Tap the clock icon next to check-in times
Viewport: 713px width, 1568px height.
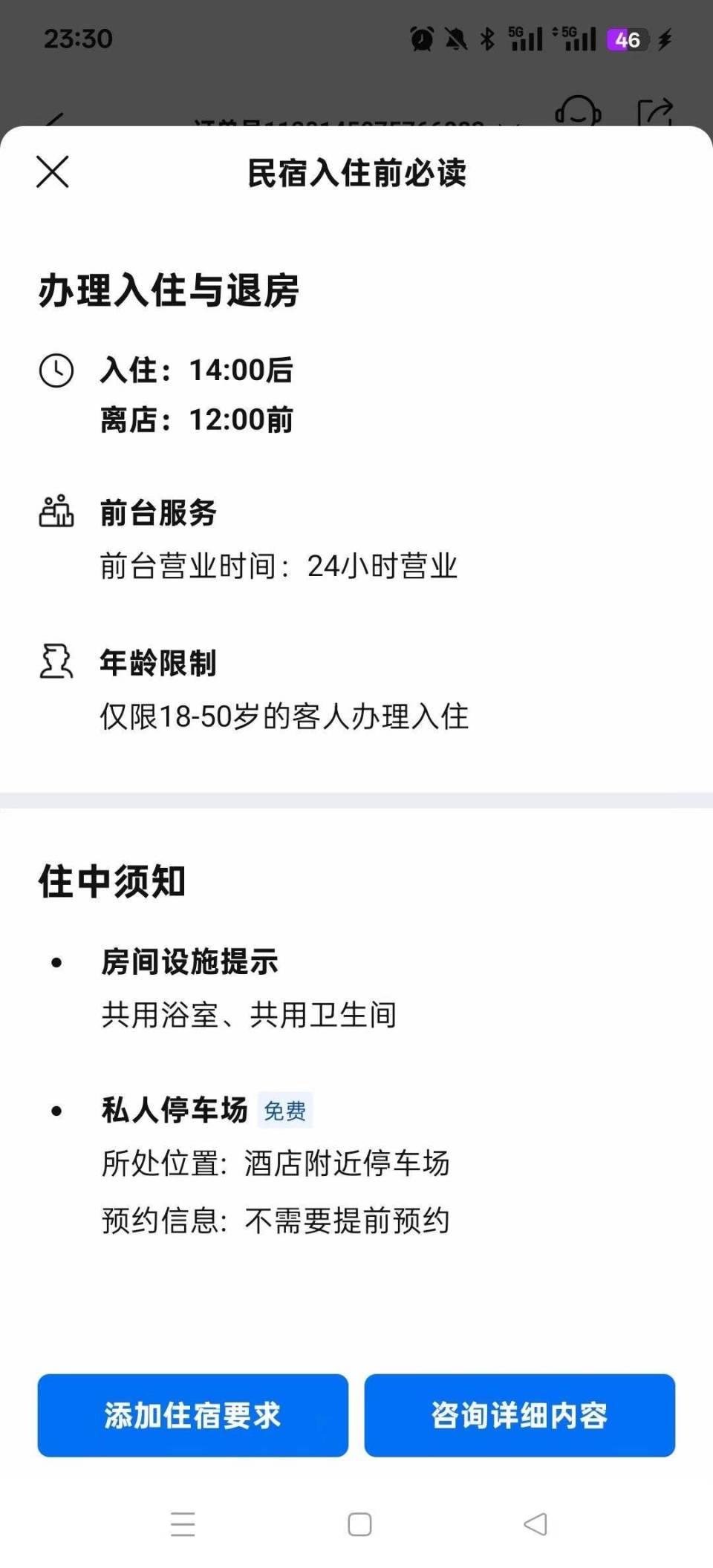(56, 369)
